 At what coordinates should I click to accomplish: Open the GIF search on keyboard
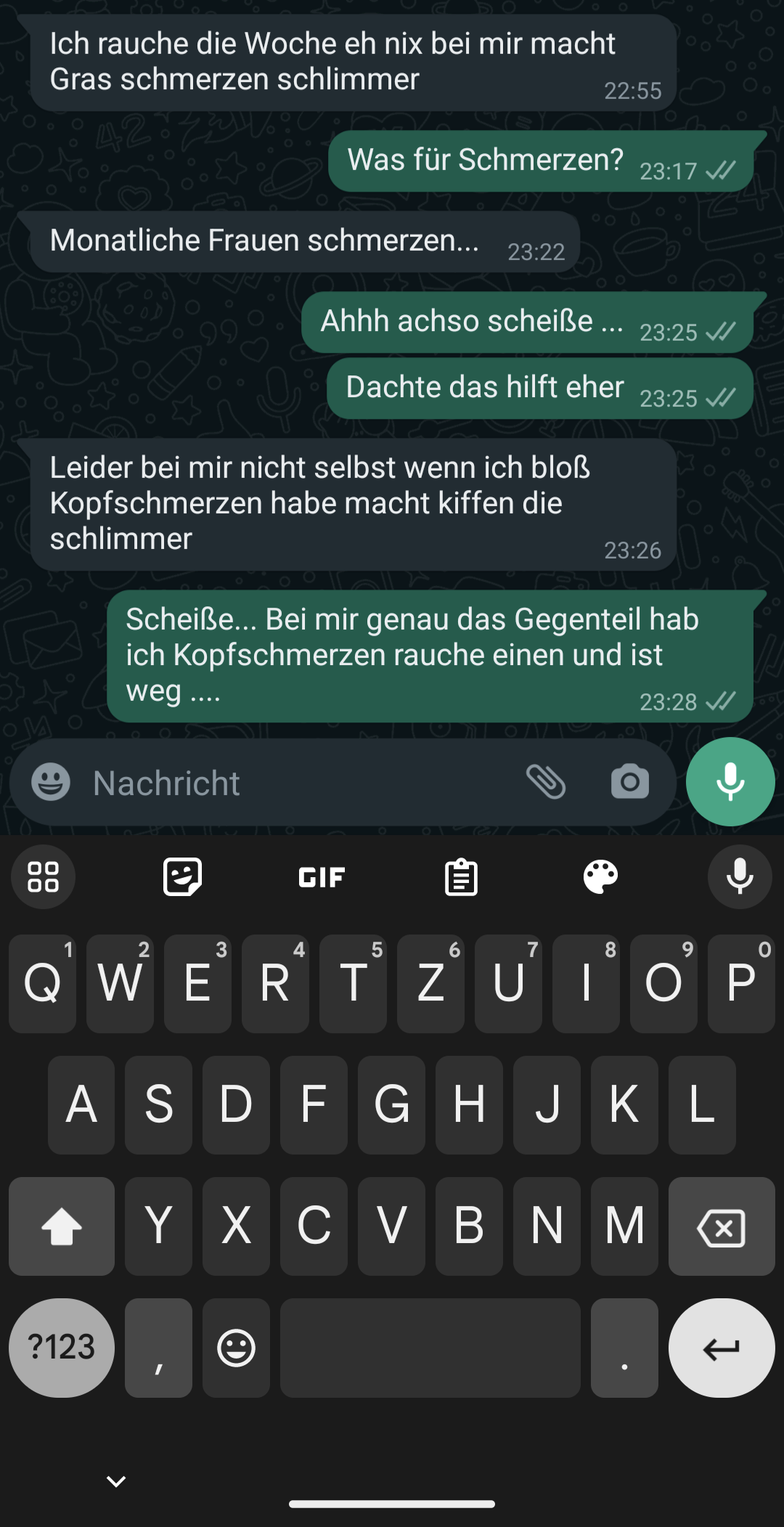tap(322, 877)
